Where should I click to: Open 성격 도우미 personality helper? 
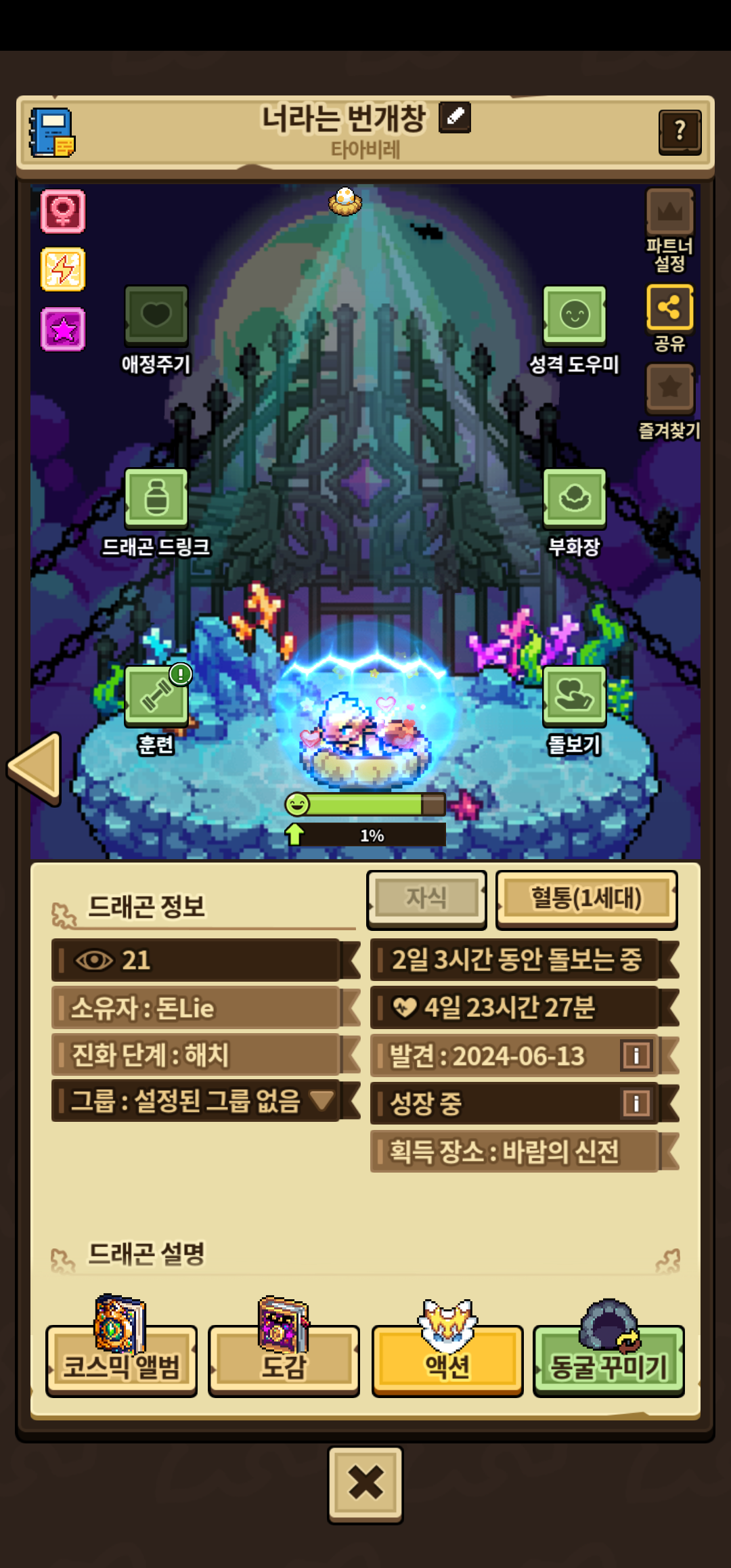click(x=574, y=315)
